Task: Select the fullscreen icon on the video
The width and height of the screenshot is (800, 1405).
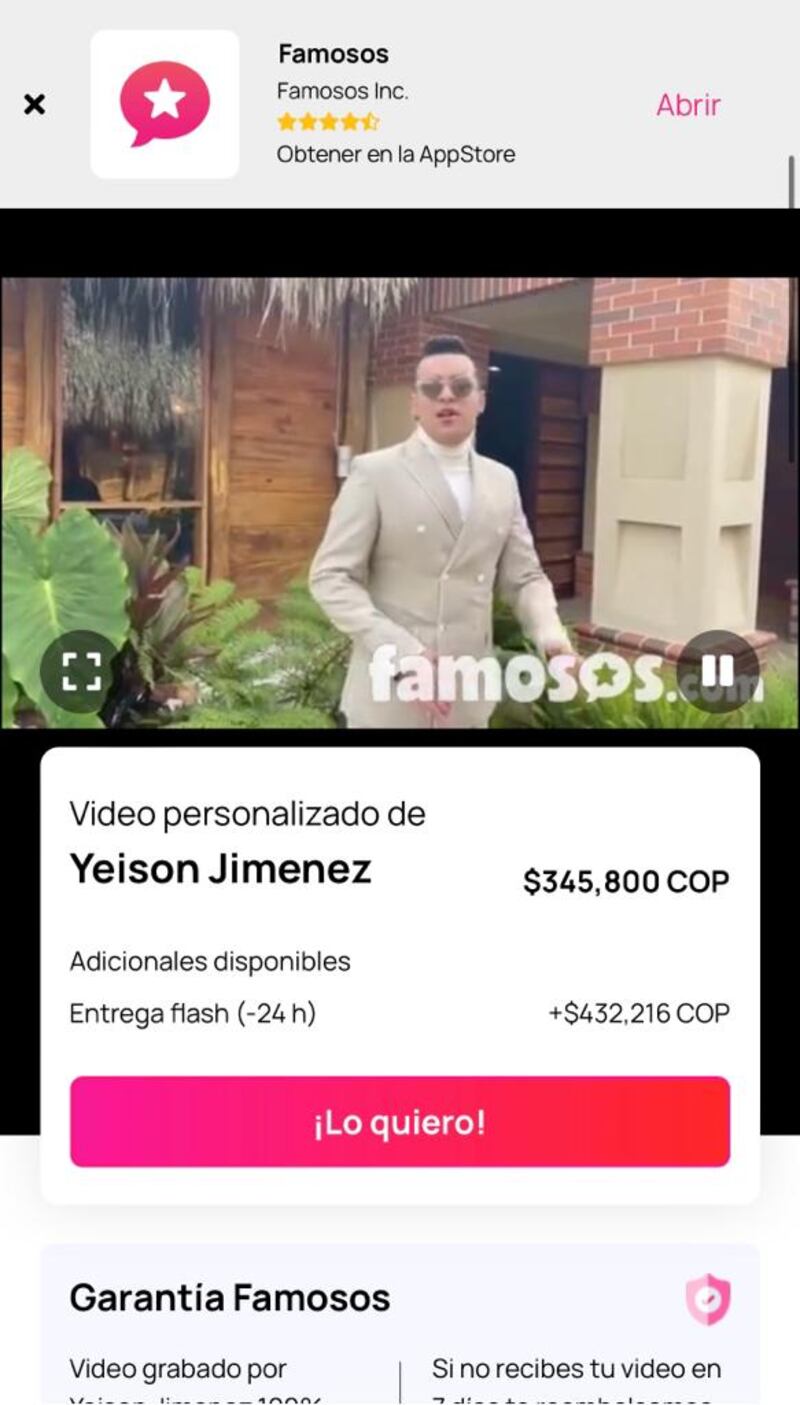Action: 81,672
